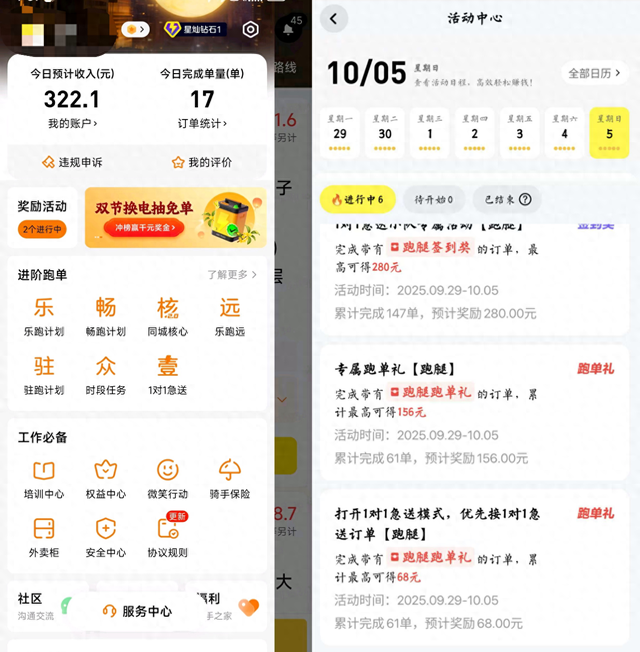Open 1对1急送 in 进阶跑单
640x652 pixels.
point(167,375)
